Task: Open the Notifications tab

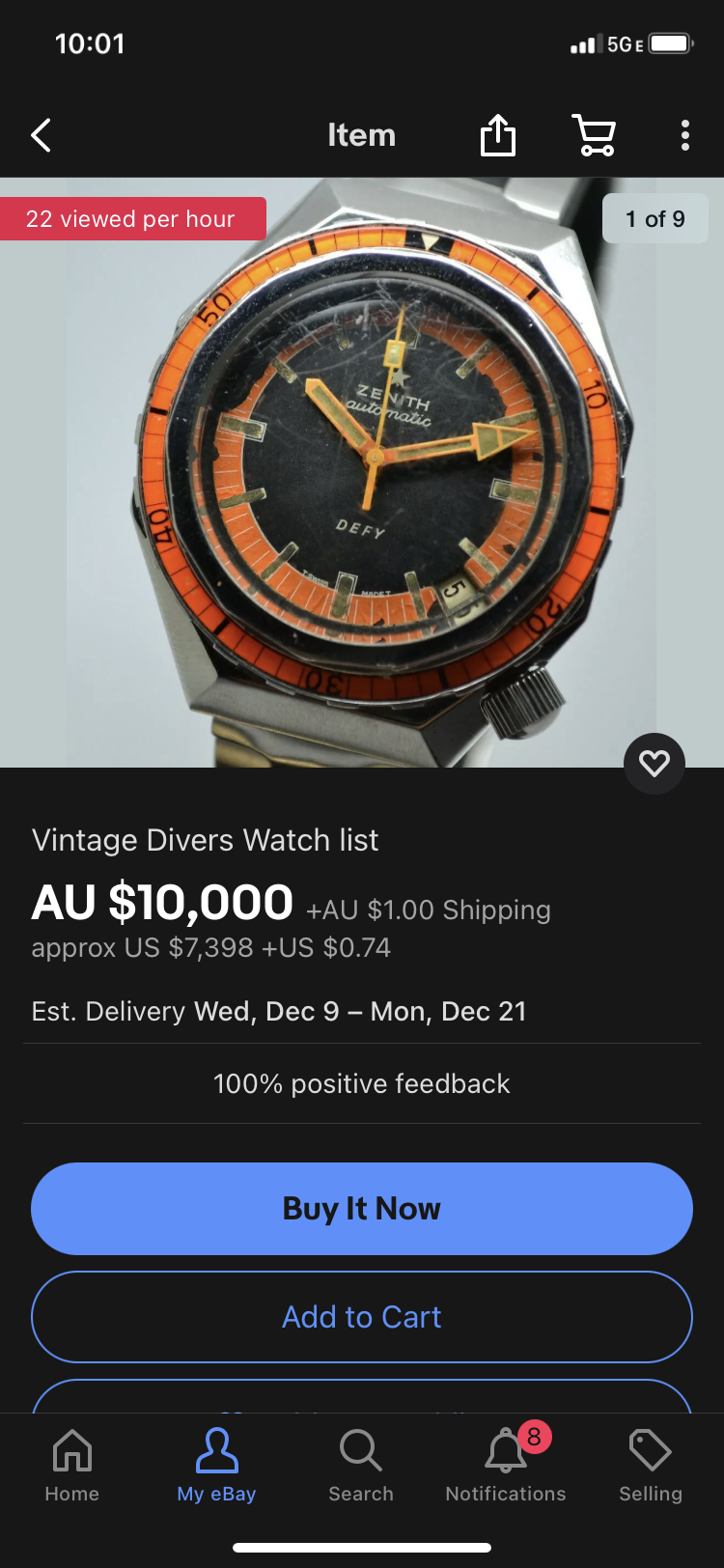Action: (x=506, y=1466)
